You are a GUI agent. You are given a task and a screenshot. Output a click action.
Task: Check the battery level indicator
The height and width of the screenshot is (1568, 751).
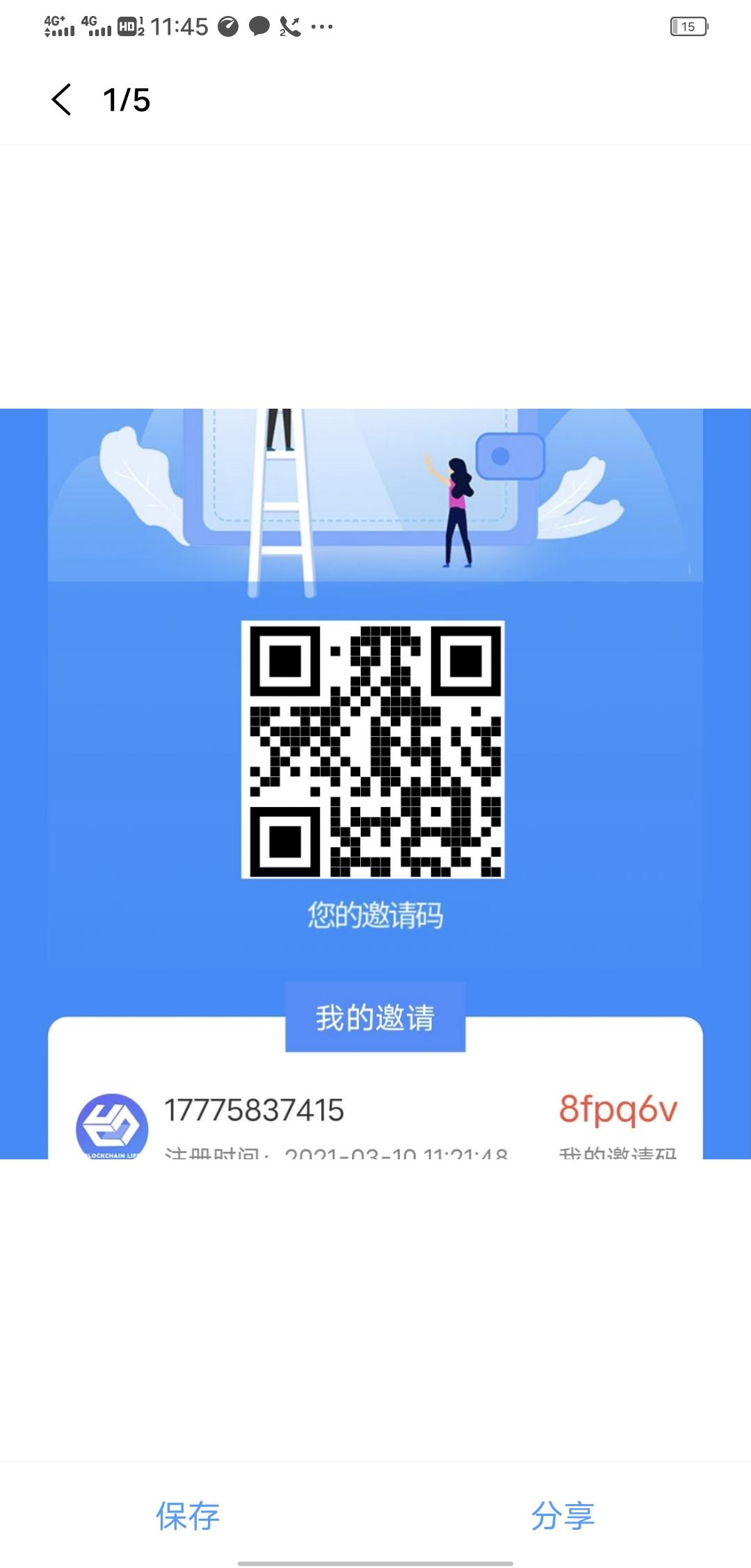coord(688,26)
